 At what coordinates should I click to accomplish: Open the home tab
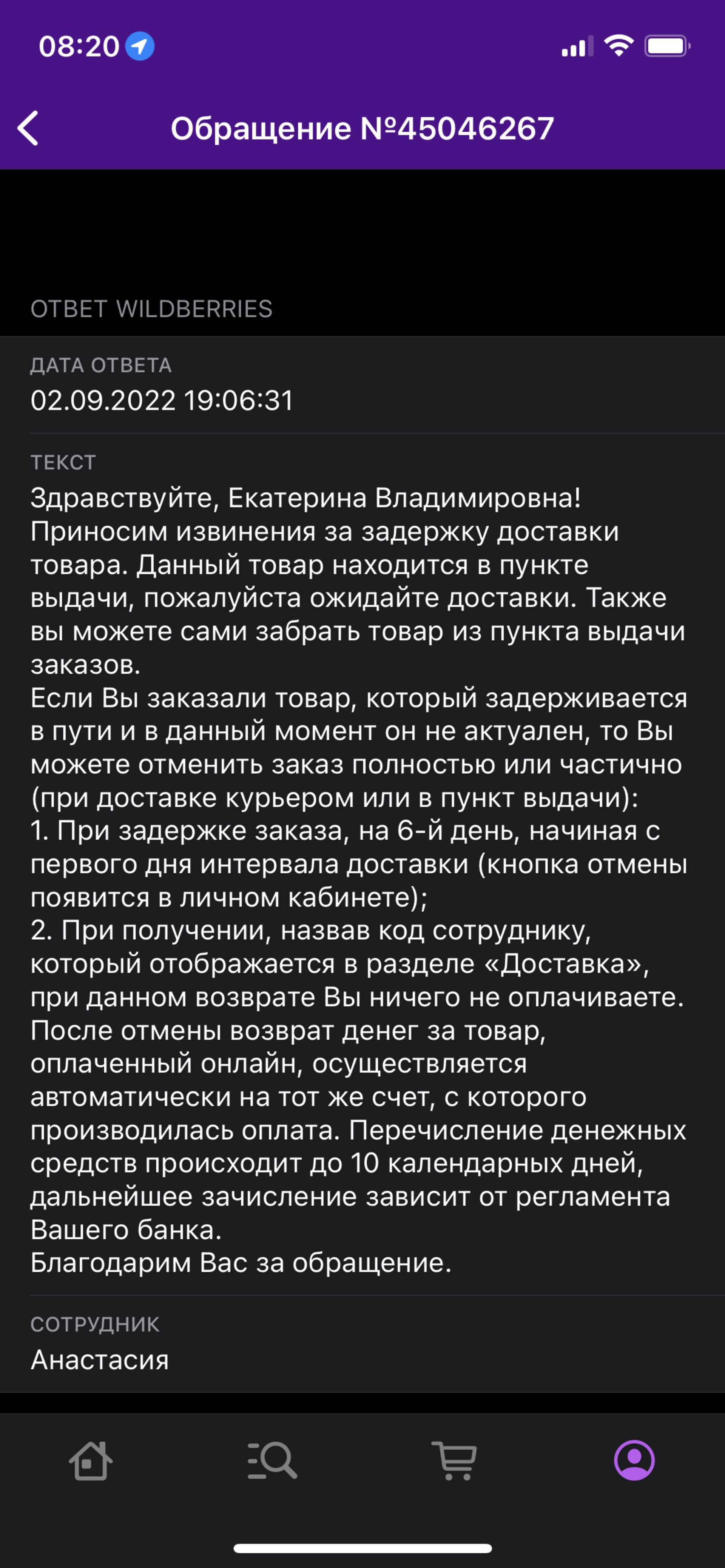tap(91, 1460)
